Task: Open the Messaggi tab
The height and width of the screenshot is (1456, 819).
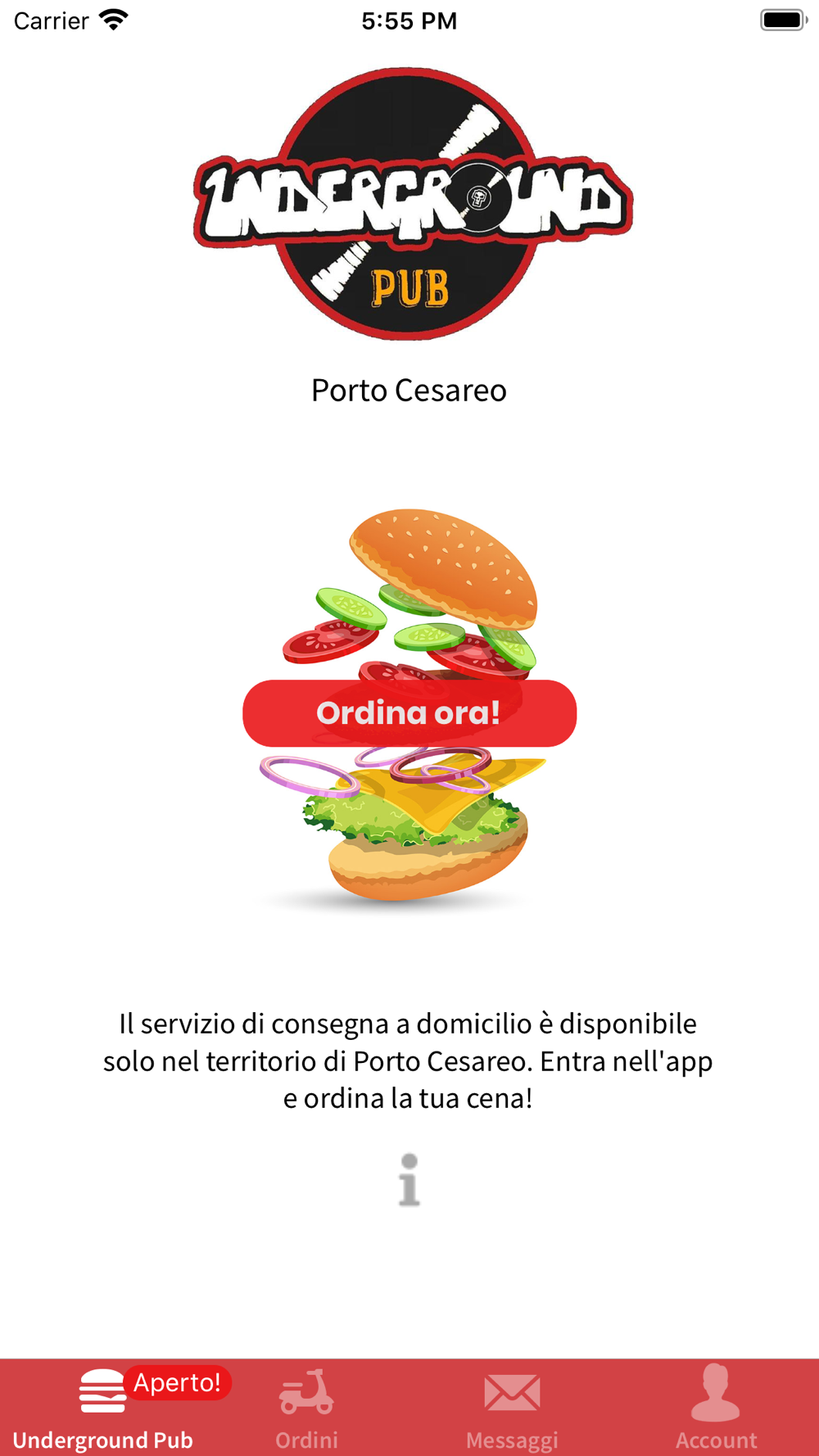Action: (512, 1409)
